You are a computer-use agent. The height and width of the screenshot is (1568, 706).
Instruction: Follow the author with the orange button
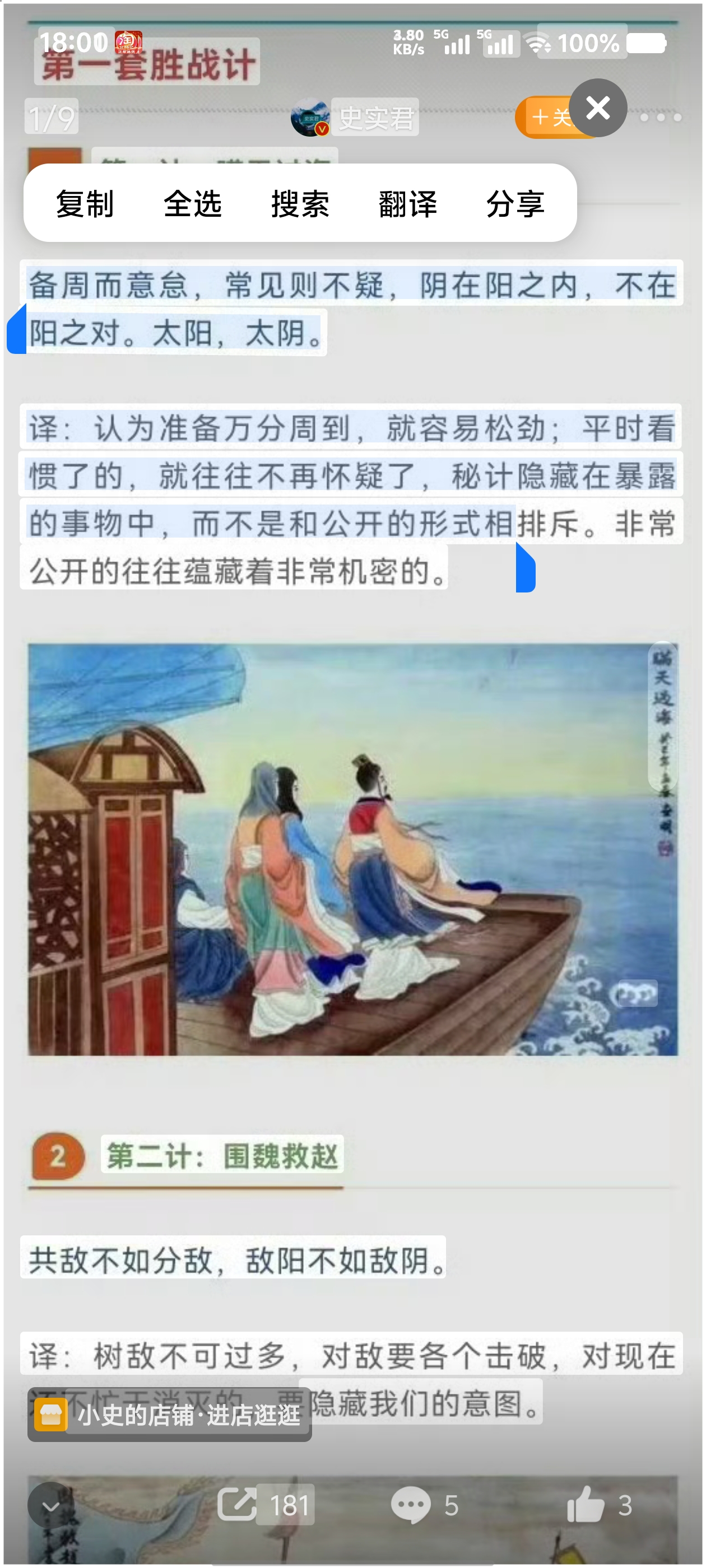click(x=544, y=117)
